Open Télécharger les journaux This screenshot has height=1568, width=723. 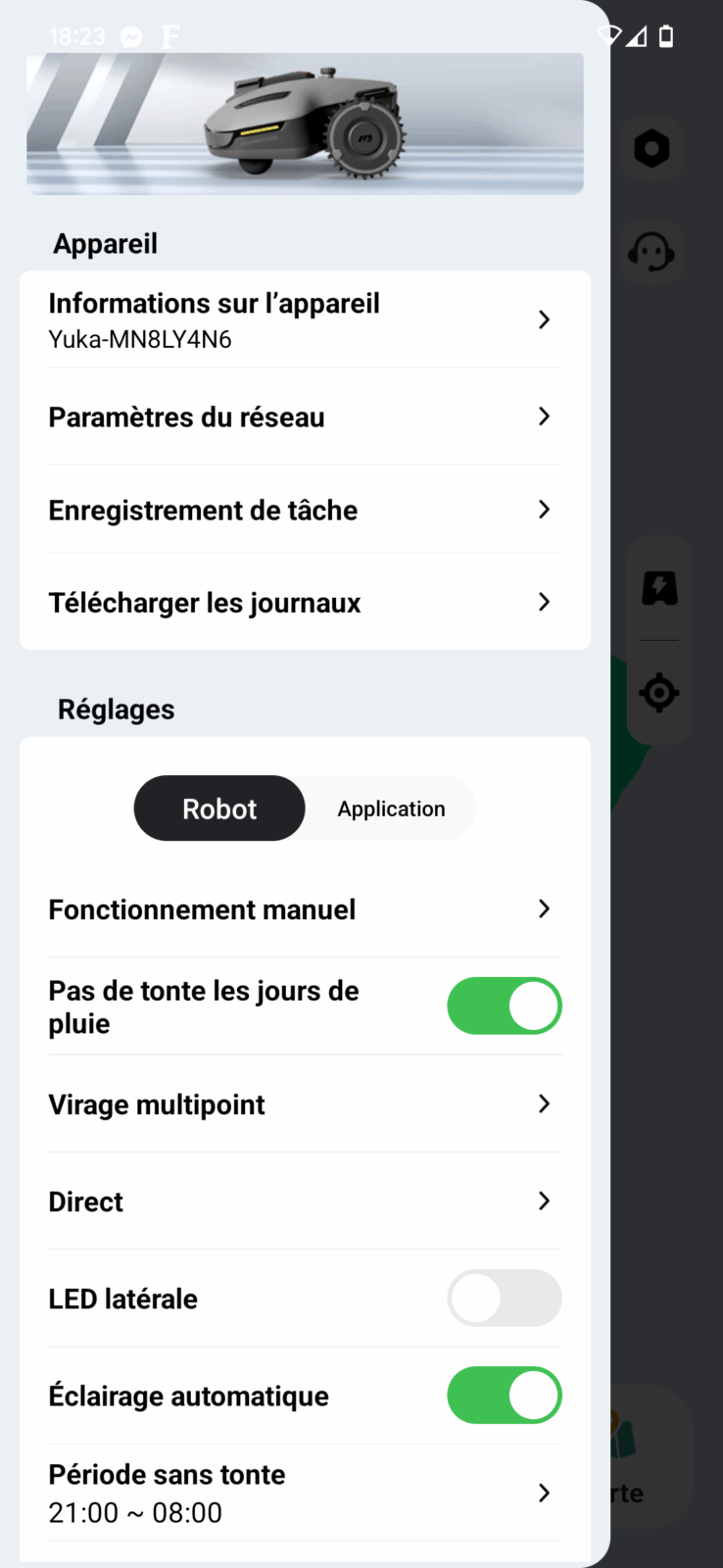[305, 602]
